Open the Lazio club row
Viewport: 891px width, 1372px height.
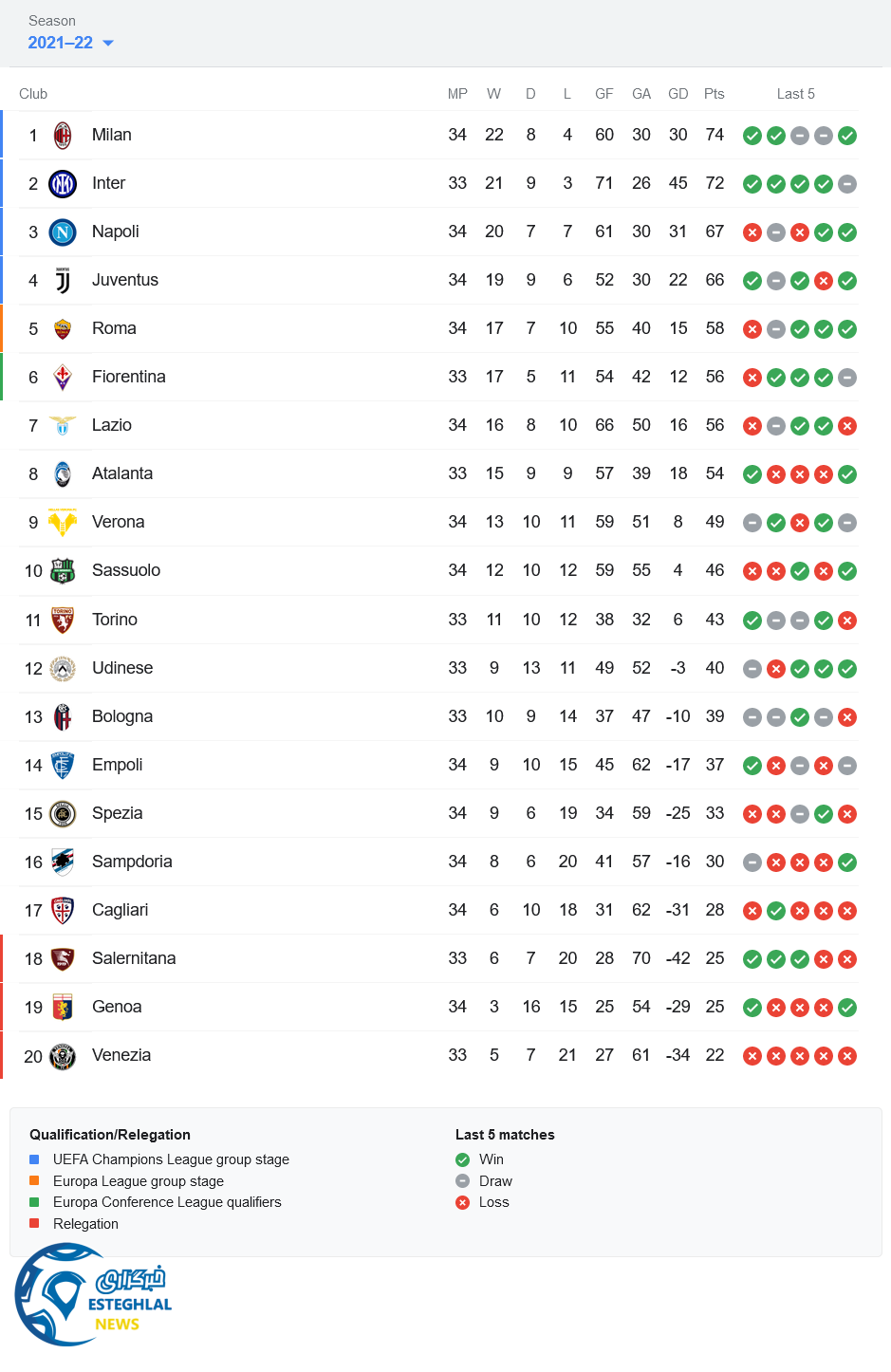click(111, 425)
